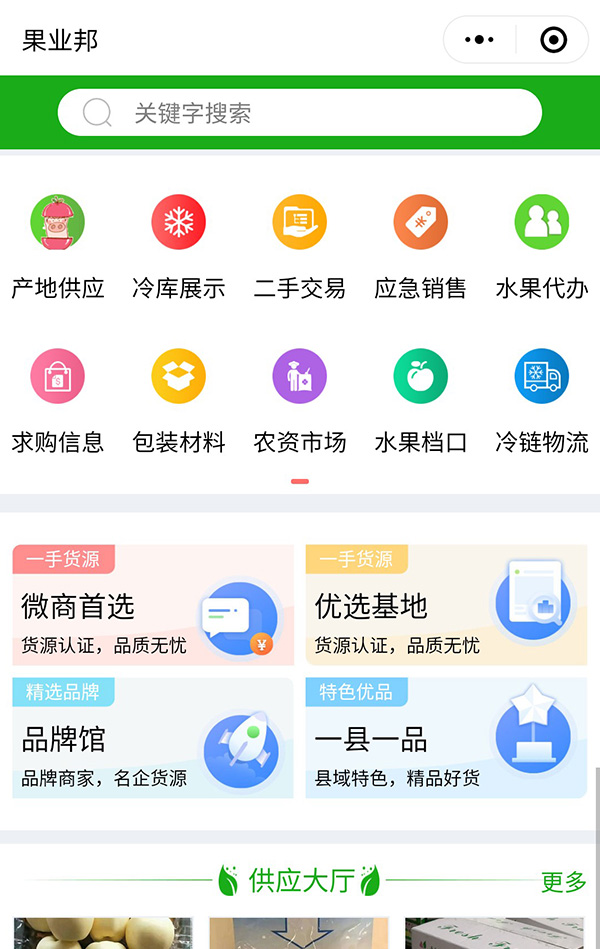The height and width of the screenshot is (949, 600).
Task: View 更多 in 供应大厅
Action: click(x=563, y=882)
